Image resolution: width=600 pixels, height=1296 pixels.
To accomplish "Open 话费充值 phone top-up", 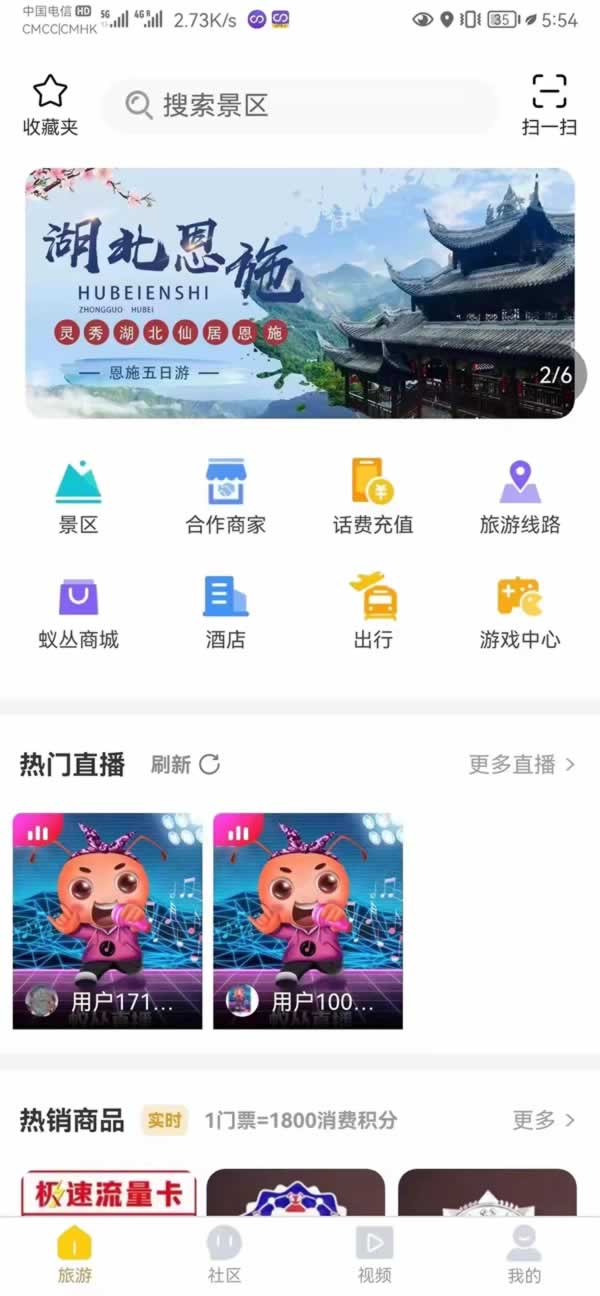I will click(x=373, y=497).
